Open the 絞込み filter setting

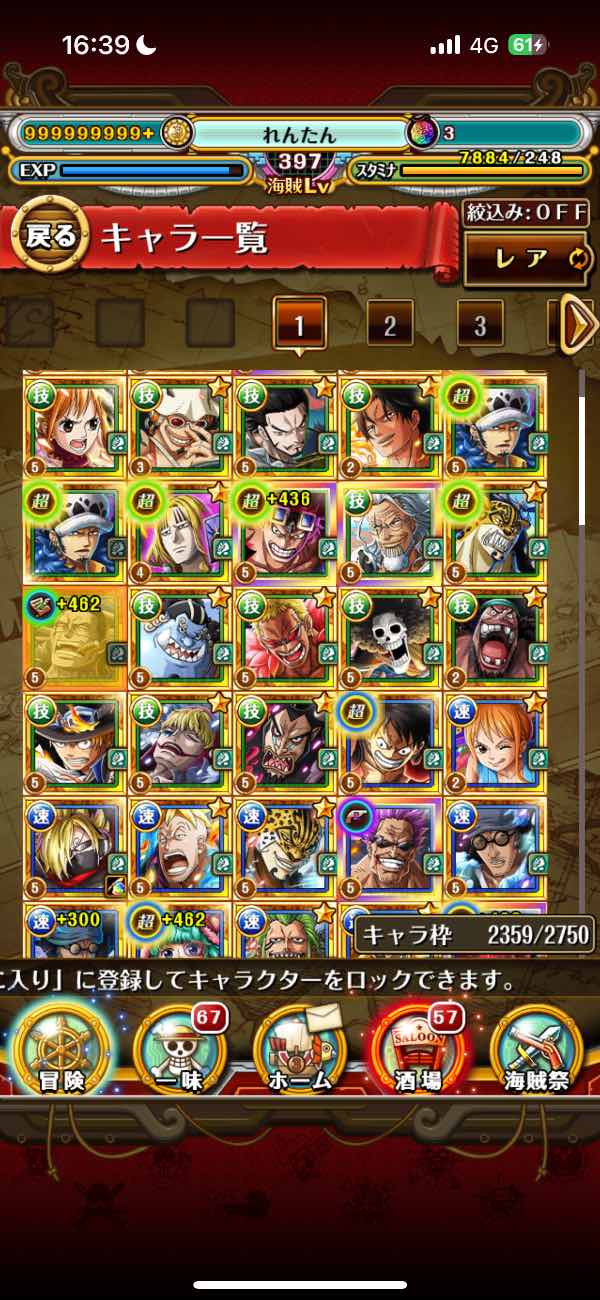tap(525, 212)
